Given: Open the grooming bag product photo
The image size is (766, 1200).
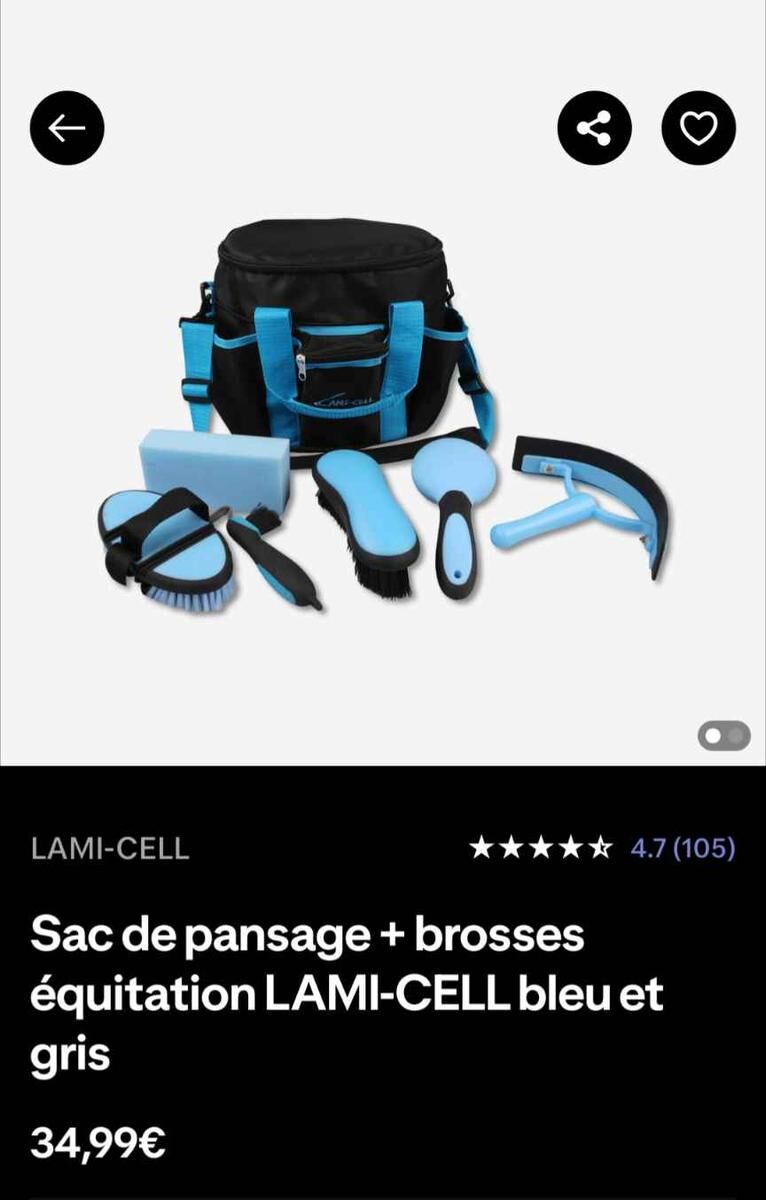Looking at the screenshot, I should [383, 420].
